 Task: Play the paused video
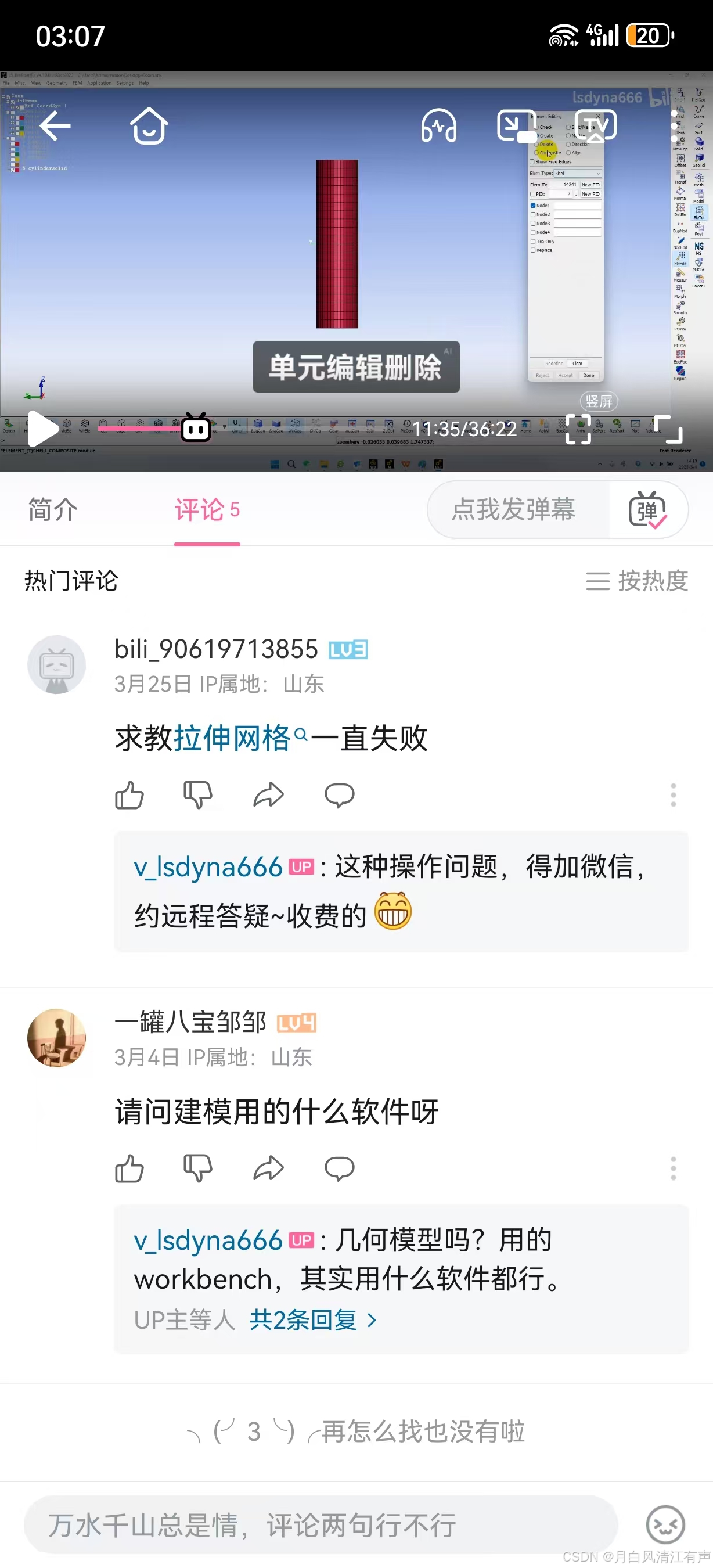coord(42,429)
